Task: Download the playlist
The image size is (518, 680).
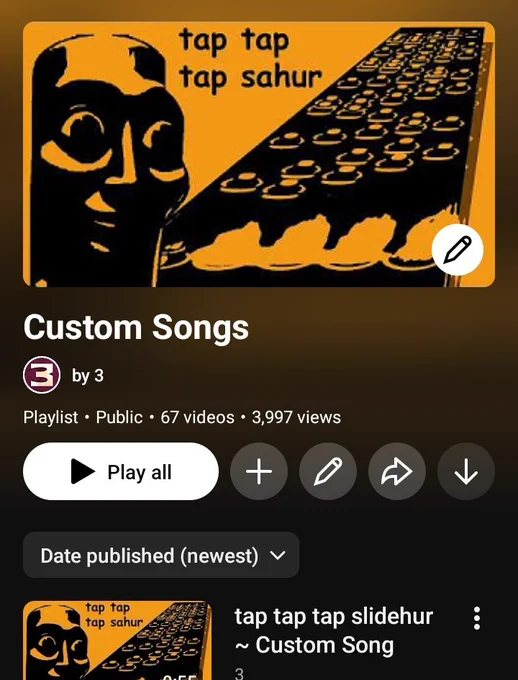Action: click(x=466, y=471)
